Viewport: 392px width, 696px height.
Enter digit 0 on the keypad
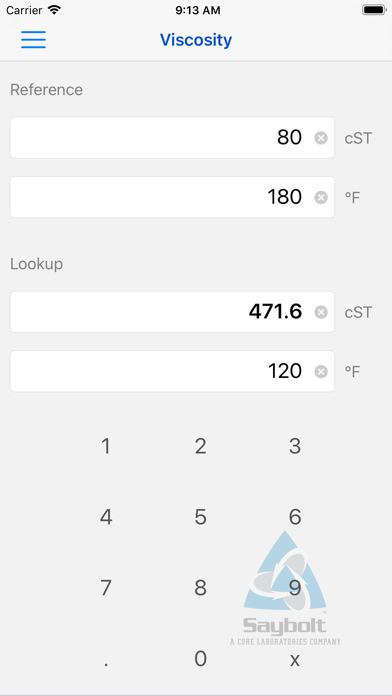(200, 659)
